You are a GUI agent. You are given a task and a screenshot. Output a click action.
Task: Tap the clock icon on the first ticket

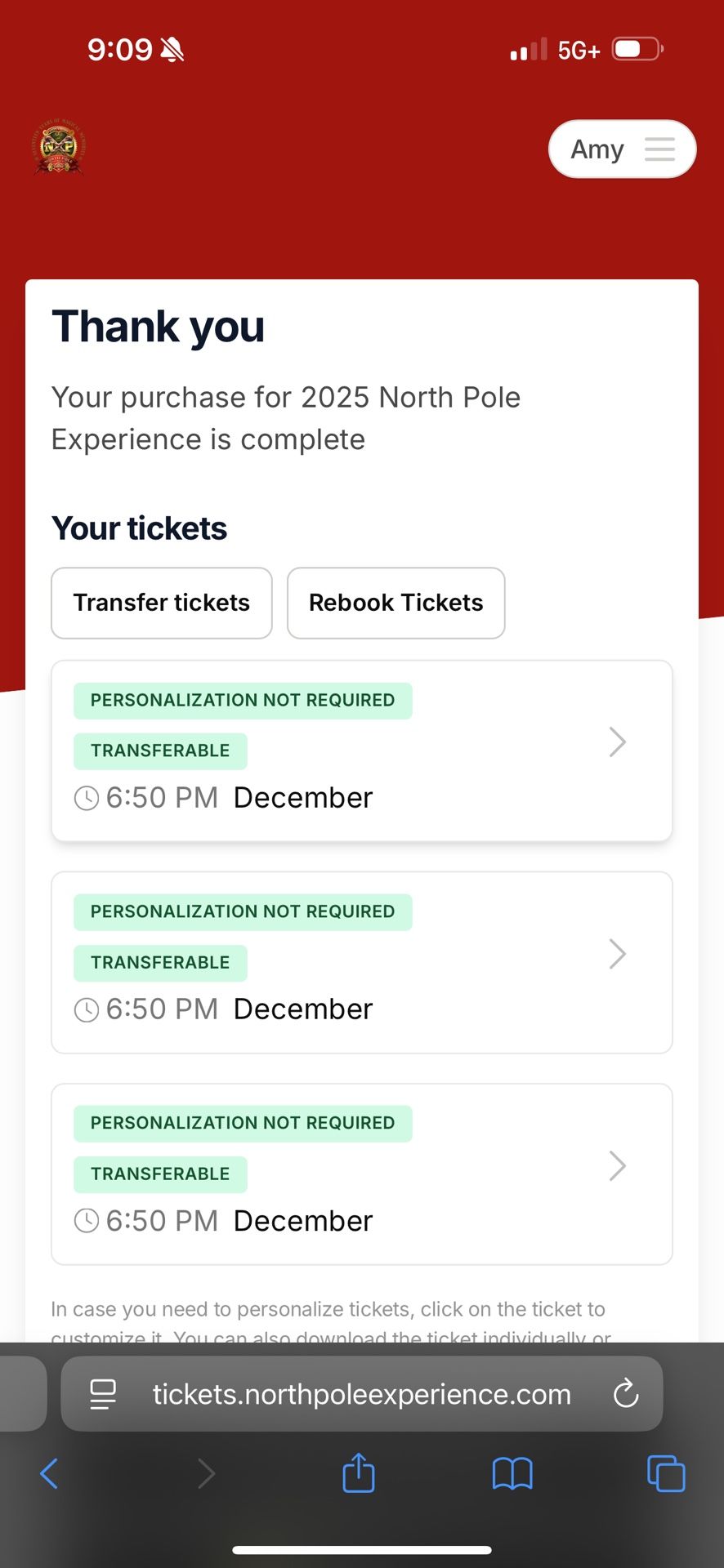point(86,798)
